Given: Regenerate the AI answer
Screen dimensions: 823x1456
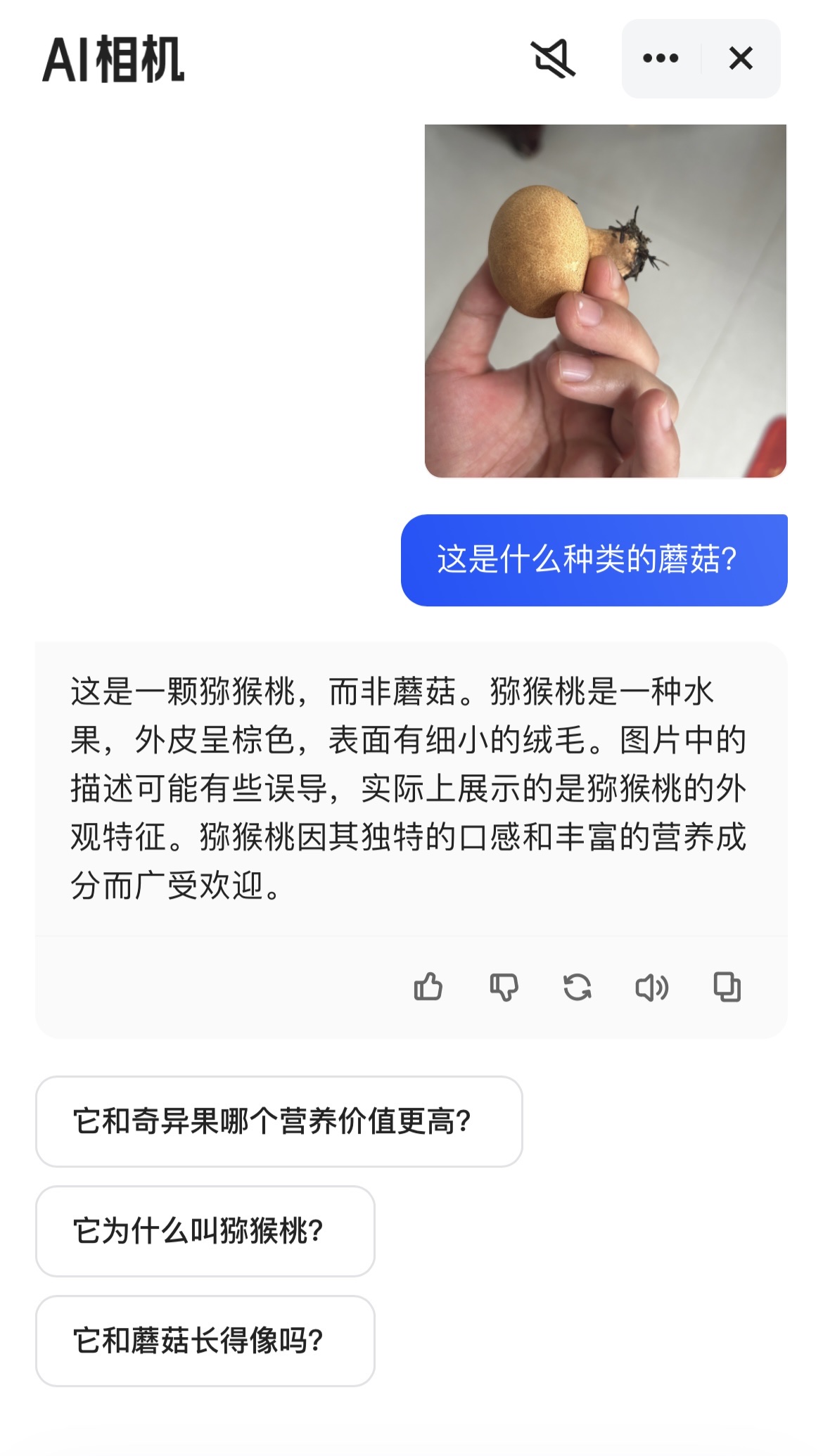Looking at the screenshot, I should coord(578,987).
